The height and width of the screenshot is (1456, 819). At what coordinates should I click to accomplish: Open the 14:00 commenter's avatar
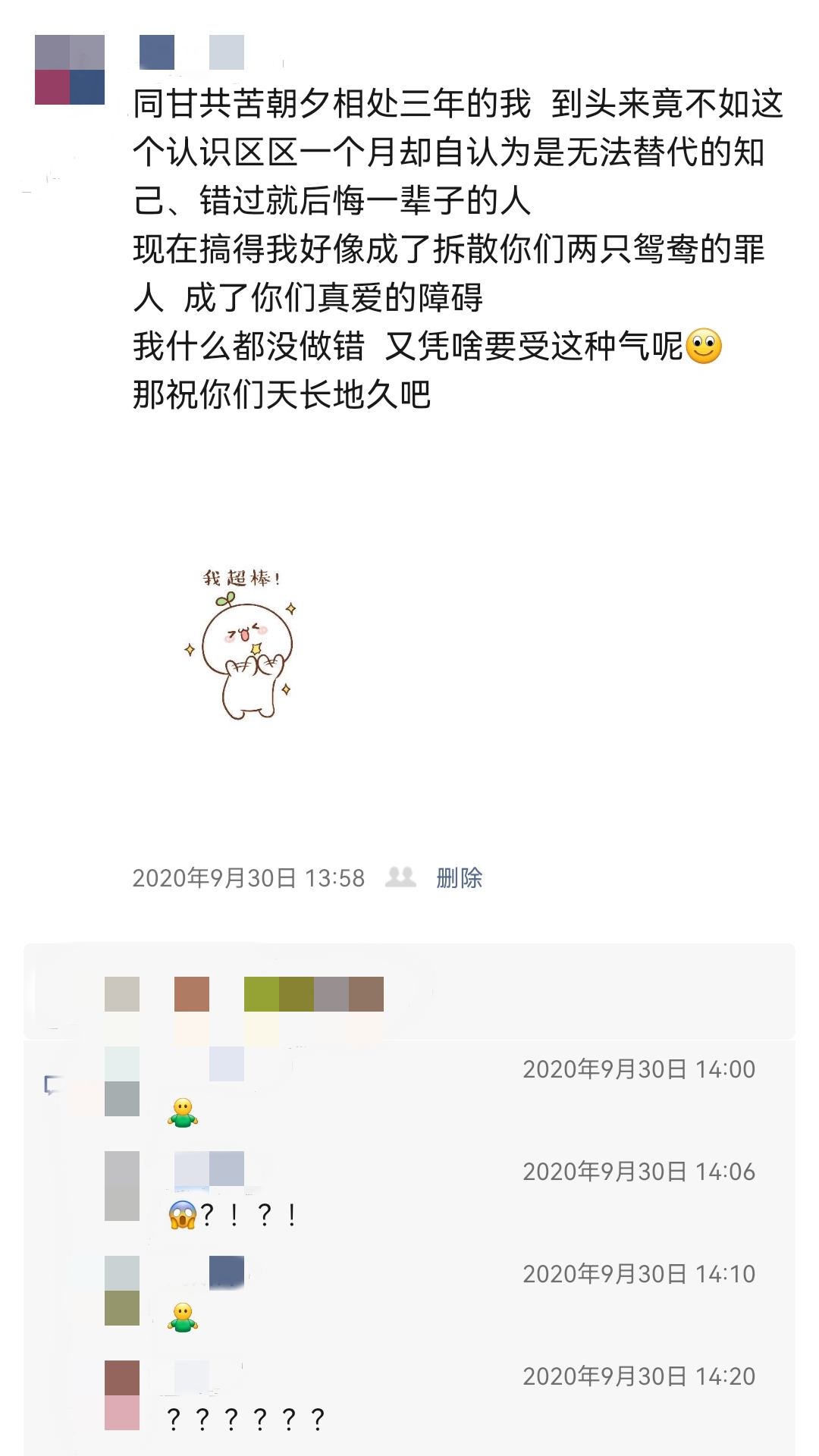point(122,1081)
